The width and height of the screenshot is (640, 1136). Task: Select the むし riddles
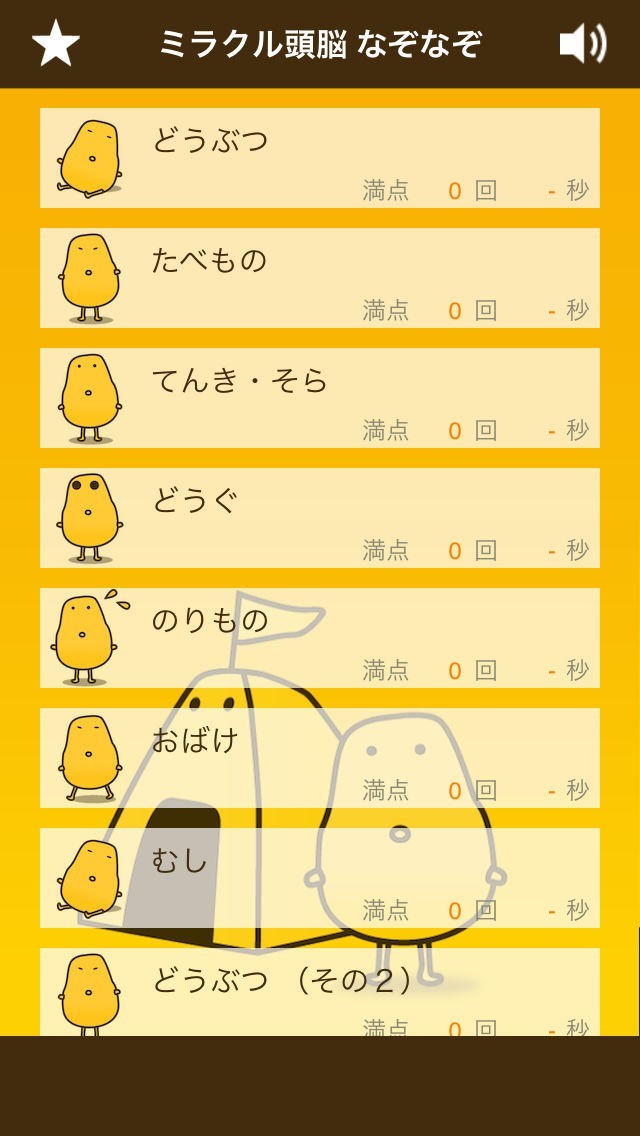click(x=320, y=878)
